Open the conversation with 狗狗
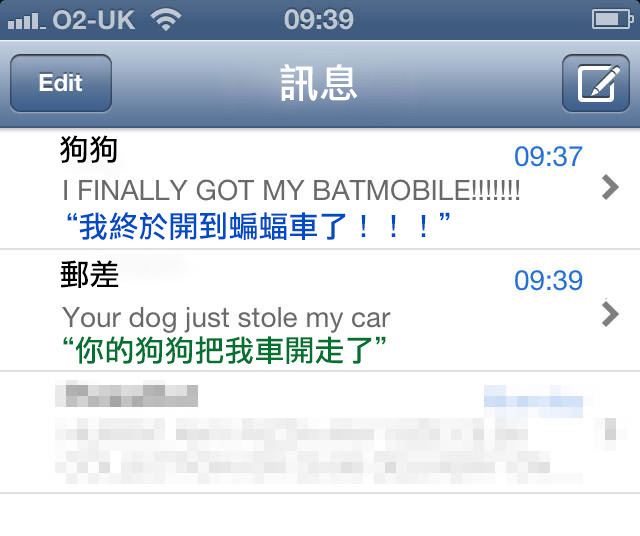Screen dimensions: 640x536 [320, 188]
